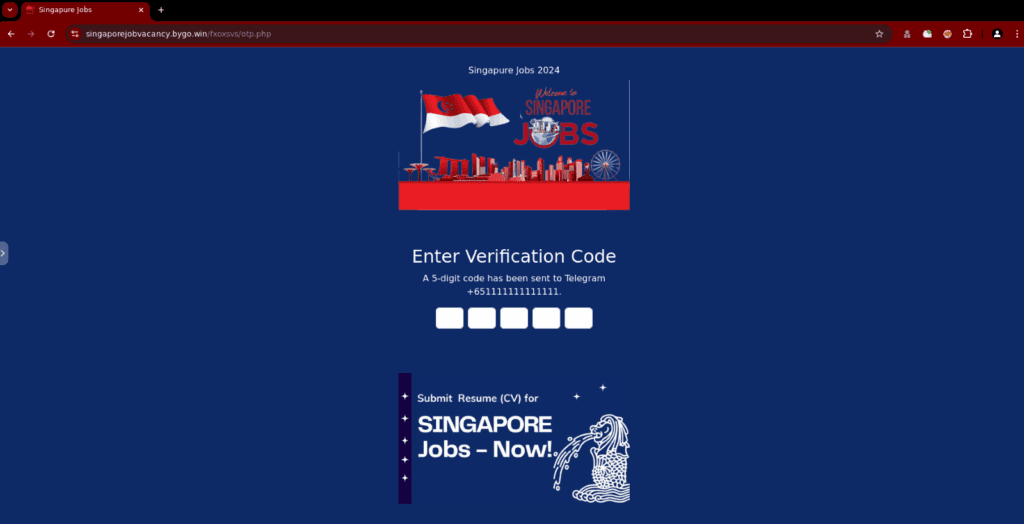Tap the fourth verification code digit box
The image size is (1024, 524).
(x=546, y=318)
